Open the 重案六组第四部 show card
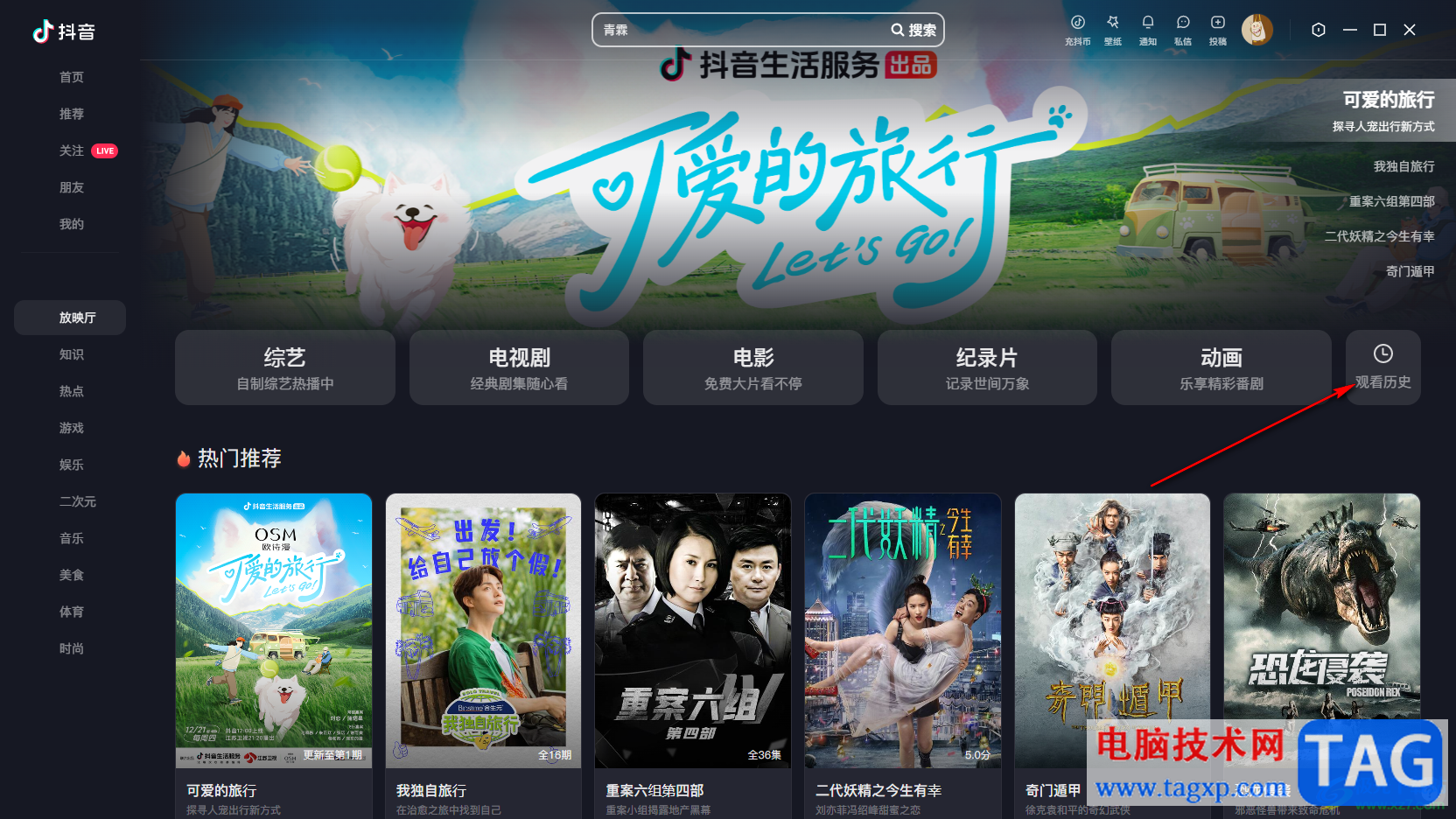The width and height of the screenshot is (1456, 819). (x=692, y=630)
